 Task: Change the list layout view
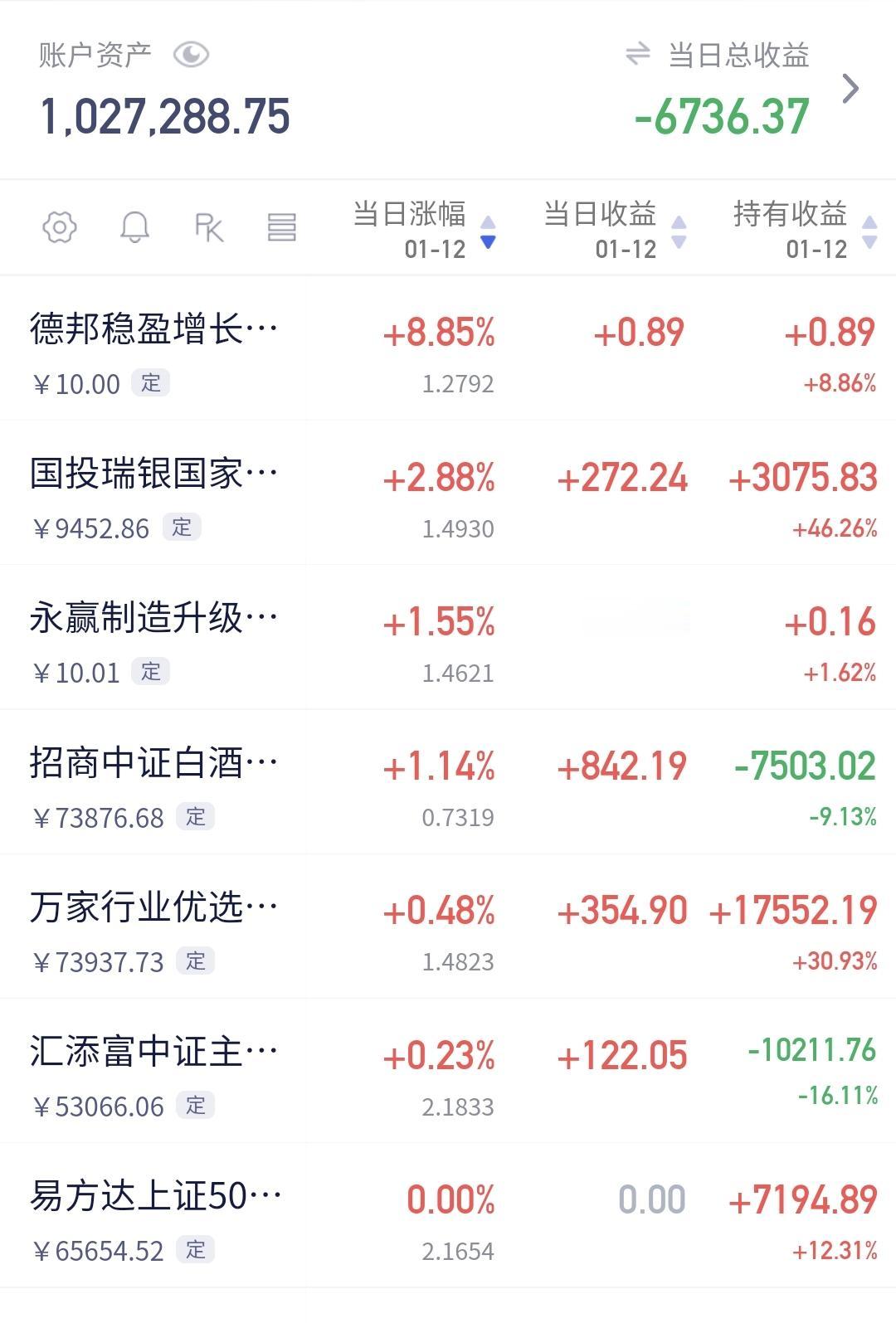tap(281, 226)
